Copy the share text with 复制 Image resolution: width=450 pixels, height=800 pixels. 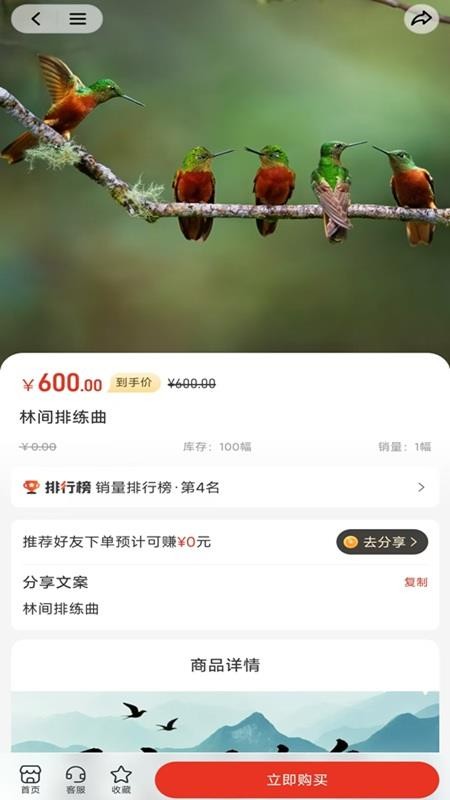[x=416, y=582]
